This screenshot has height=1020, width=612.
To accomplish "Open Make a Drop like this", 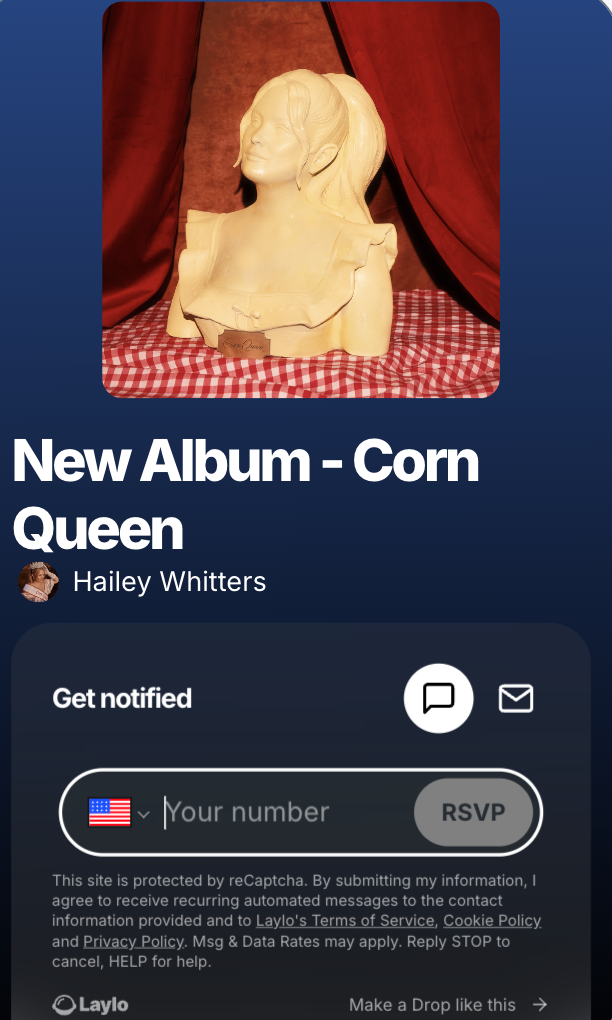I will click(447, 1004).
